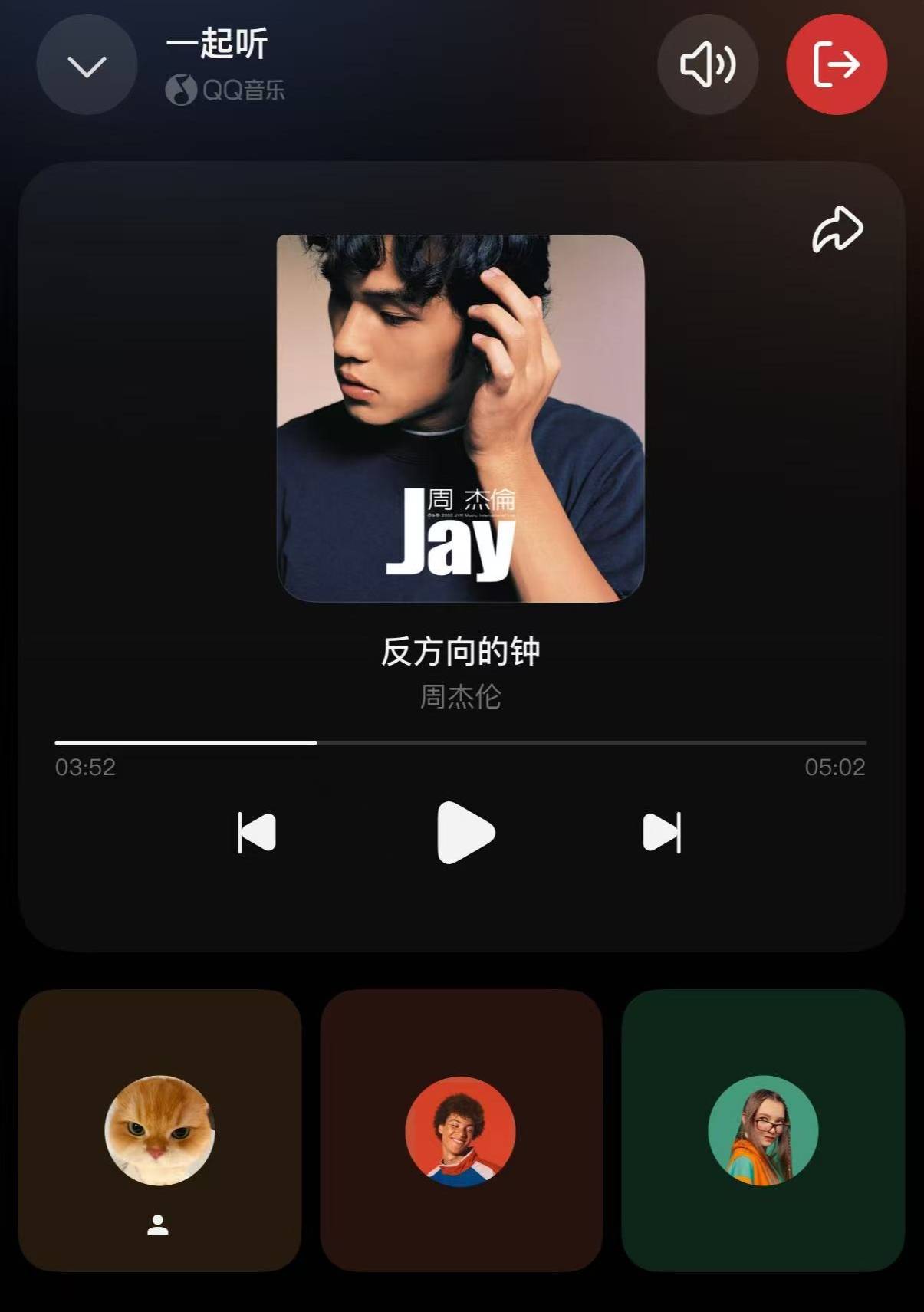Open the cat avatar participant card

pyautogui.click(x=159, y=1130)
